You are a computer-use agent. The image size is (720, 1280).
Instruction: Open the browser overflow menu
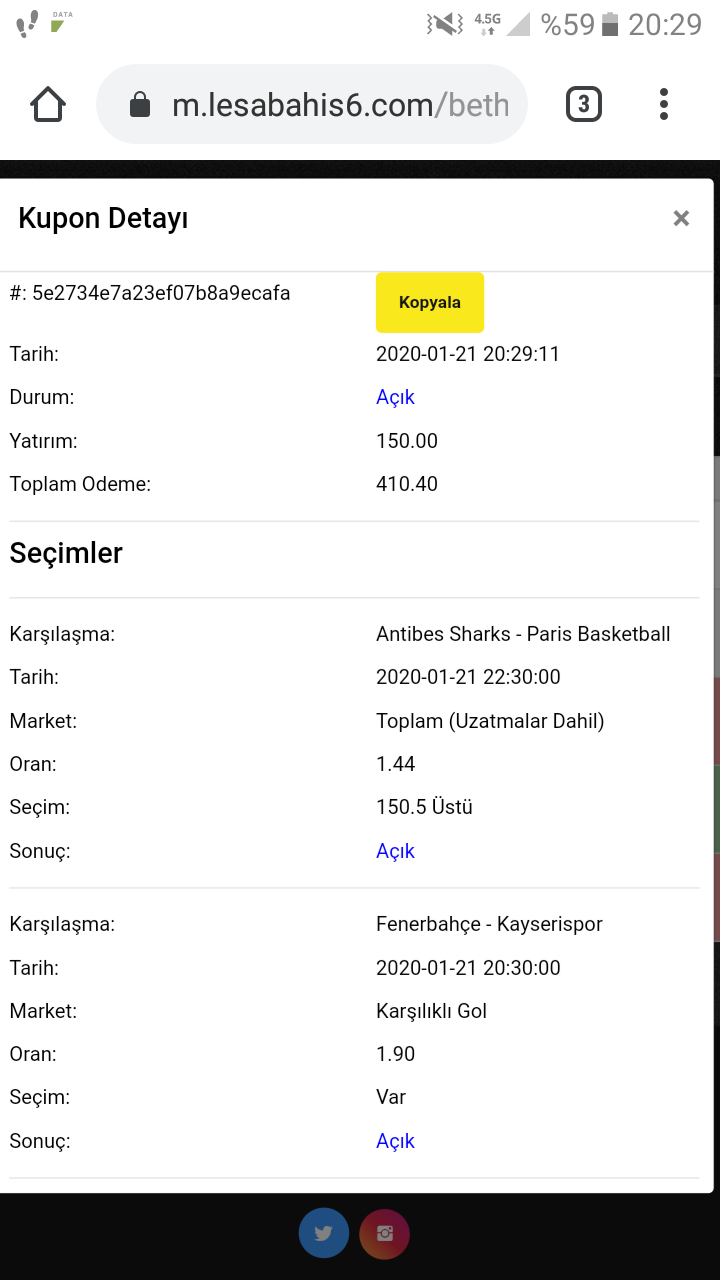pos(664,104)
